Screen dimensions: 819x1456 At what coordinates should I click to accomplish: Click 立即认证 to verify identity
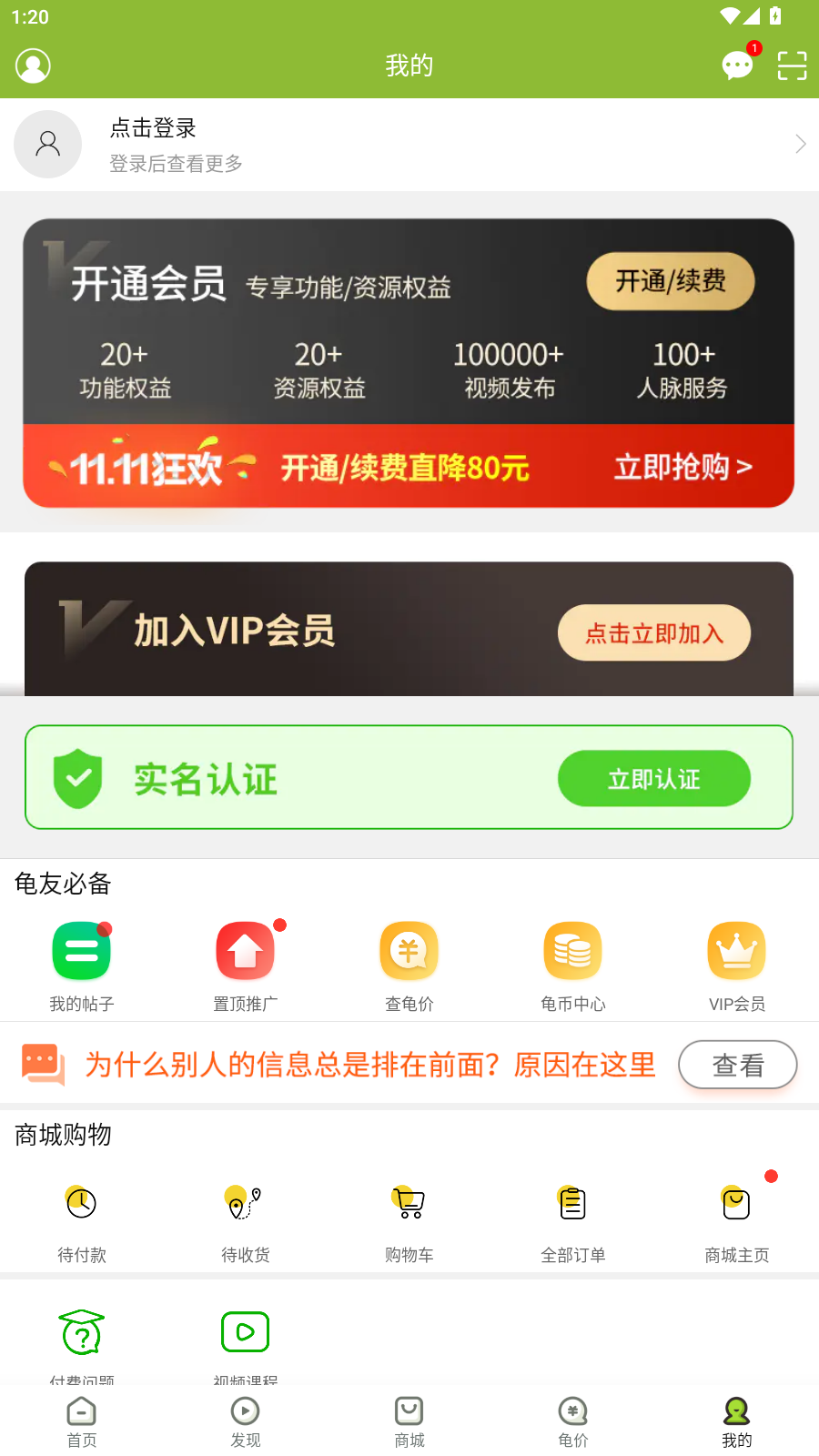coord(653,778)
